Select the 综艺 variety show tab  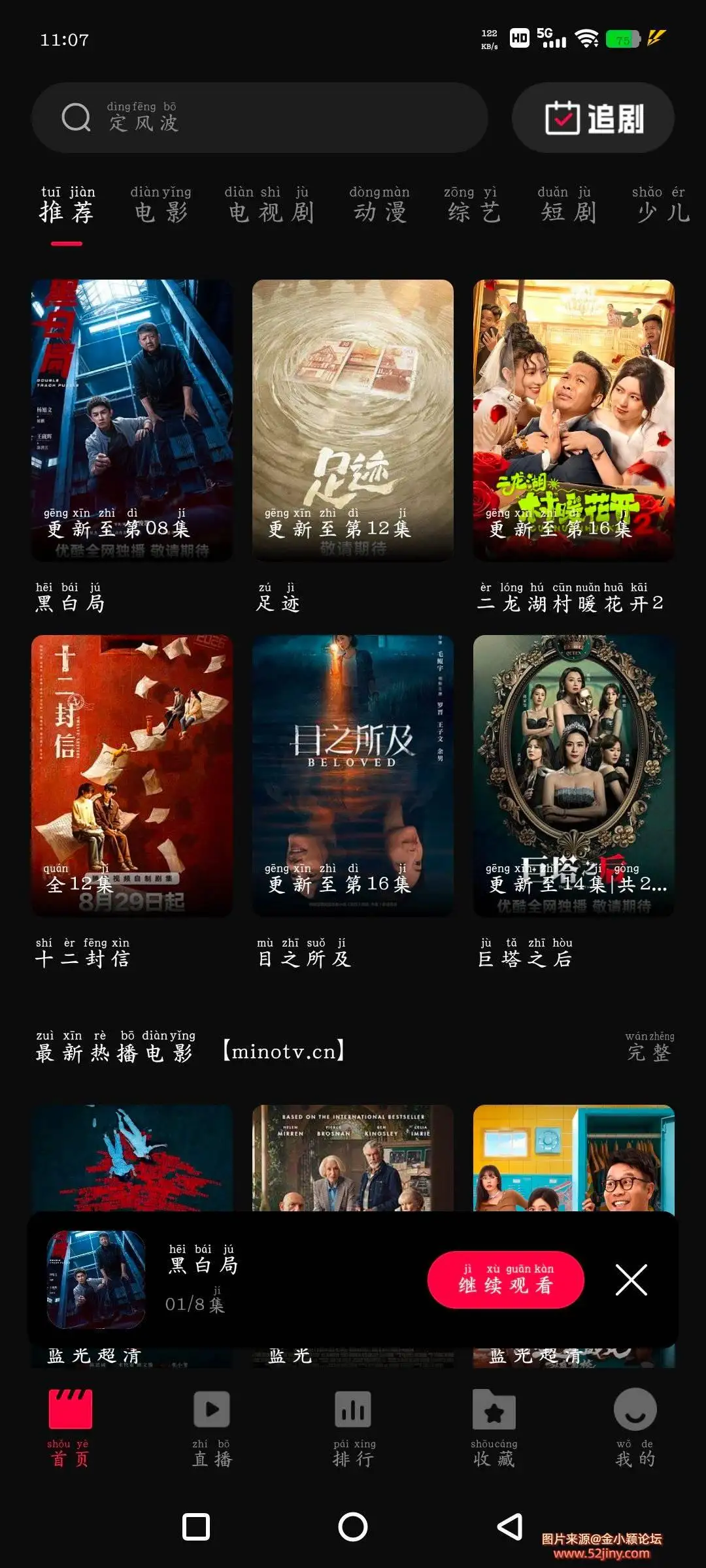[x=473, y=210]
